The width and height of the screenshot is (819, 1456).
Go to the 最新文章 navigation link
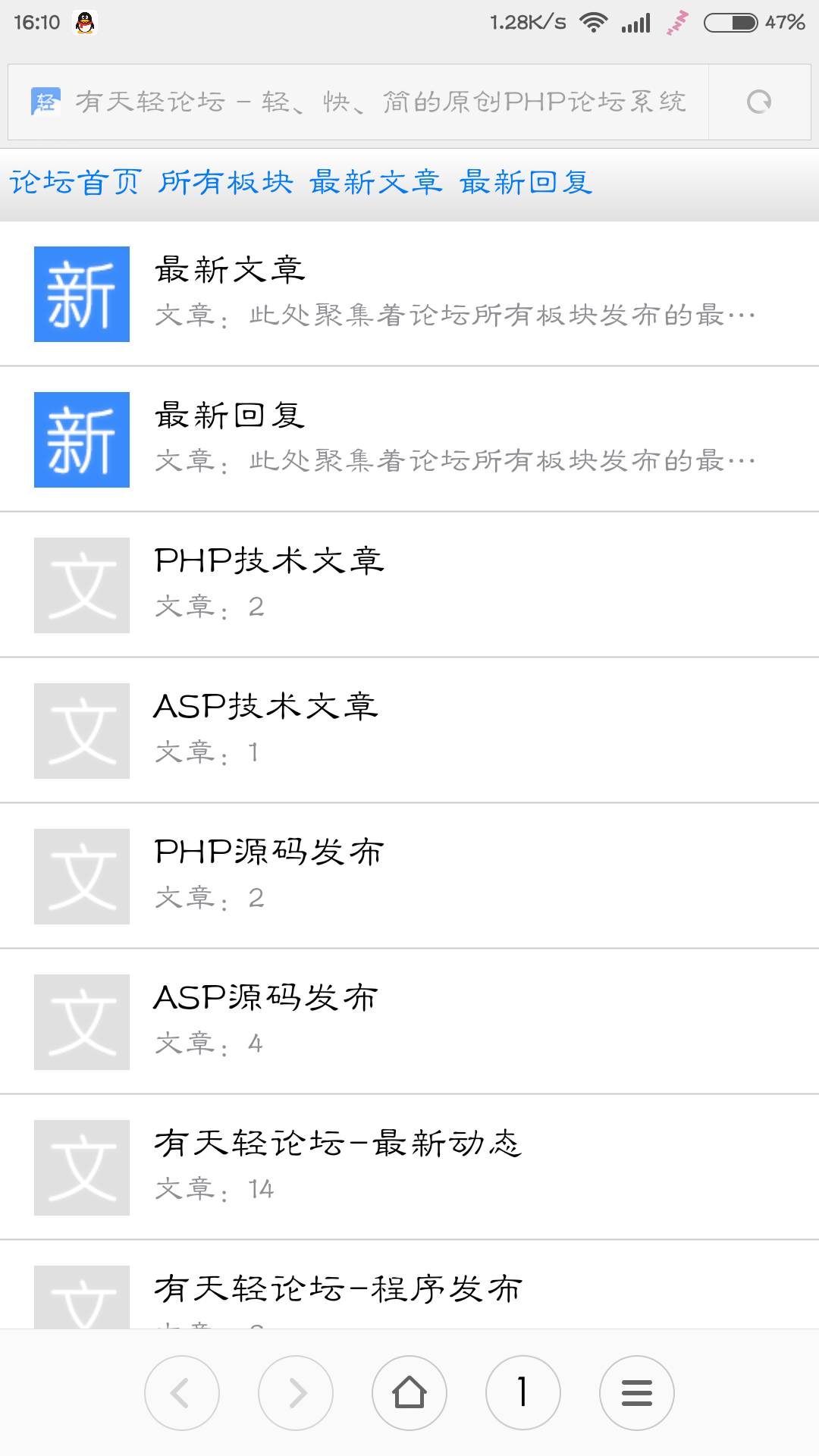[x=376, y=183]
